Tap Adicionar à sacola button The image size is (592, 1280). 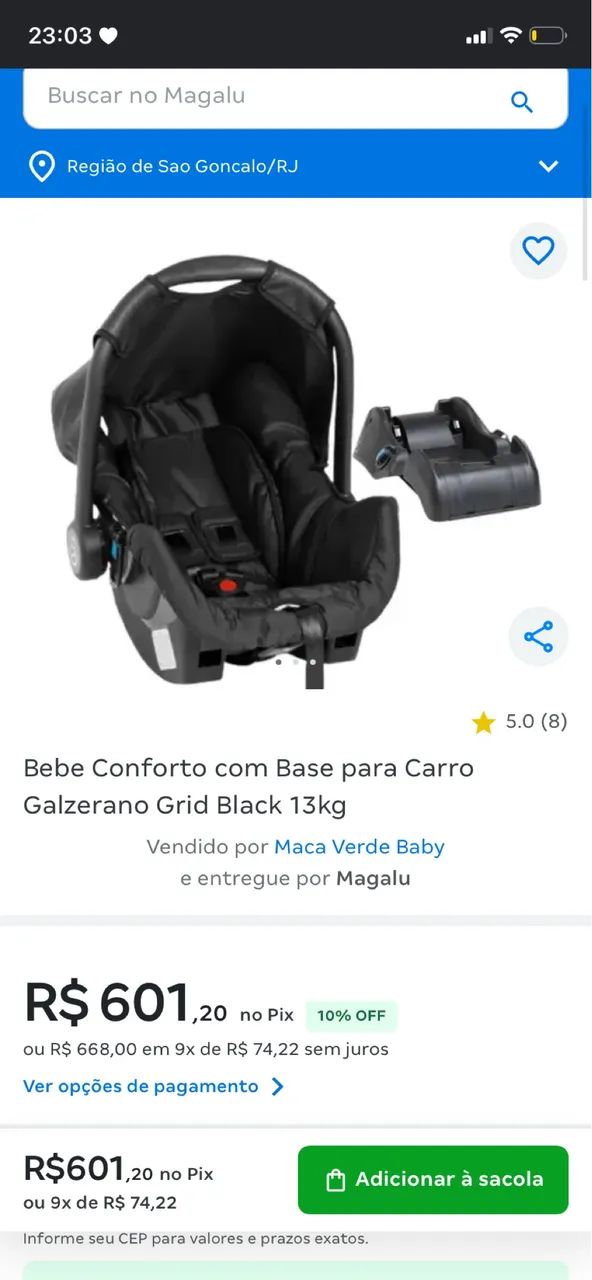pyautogui.click(x=433, y=1180)
